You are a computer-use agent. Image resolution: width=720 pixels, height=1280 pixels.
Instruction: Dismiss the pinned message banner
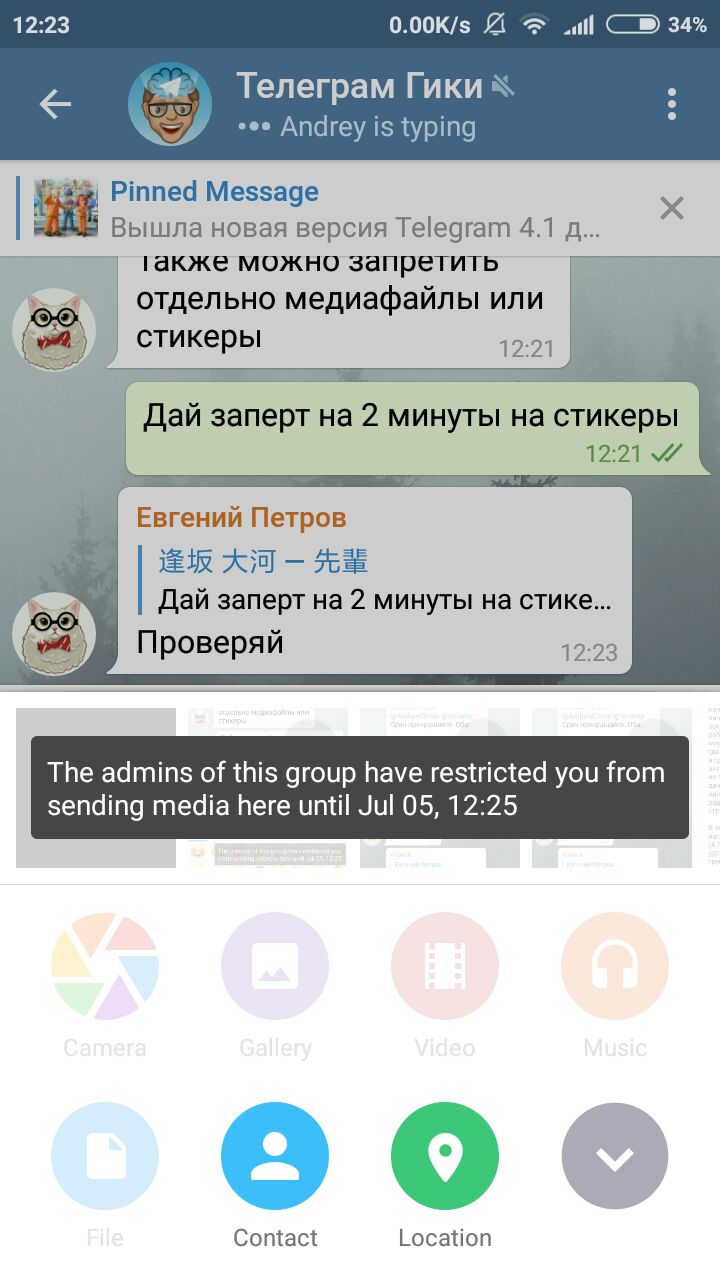pyautogui.click(x=672, y=208)
